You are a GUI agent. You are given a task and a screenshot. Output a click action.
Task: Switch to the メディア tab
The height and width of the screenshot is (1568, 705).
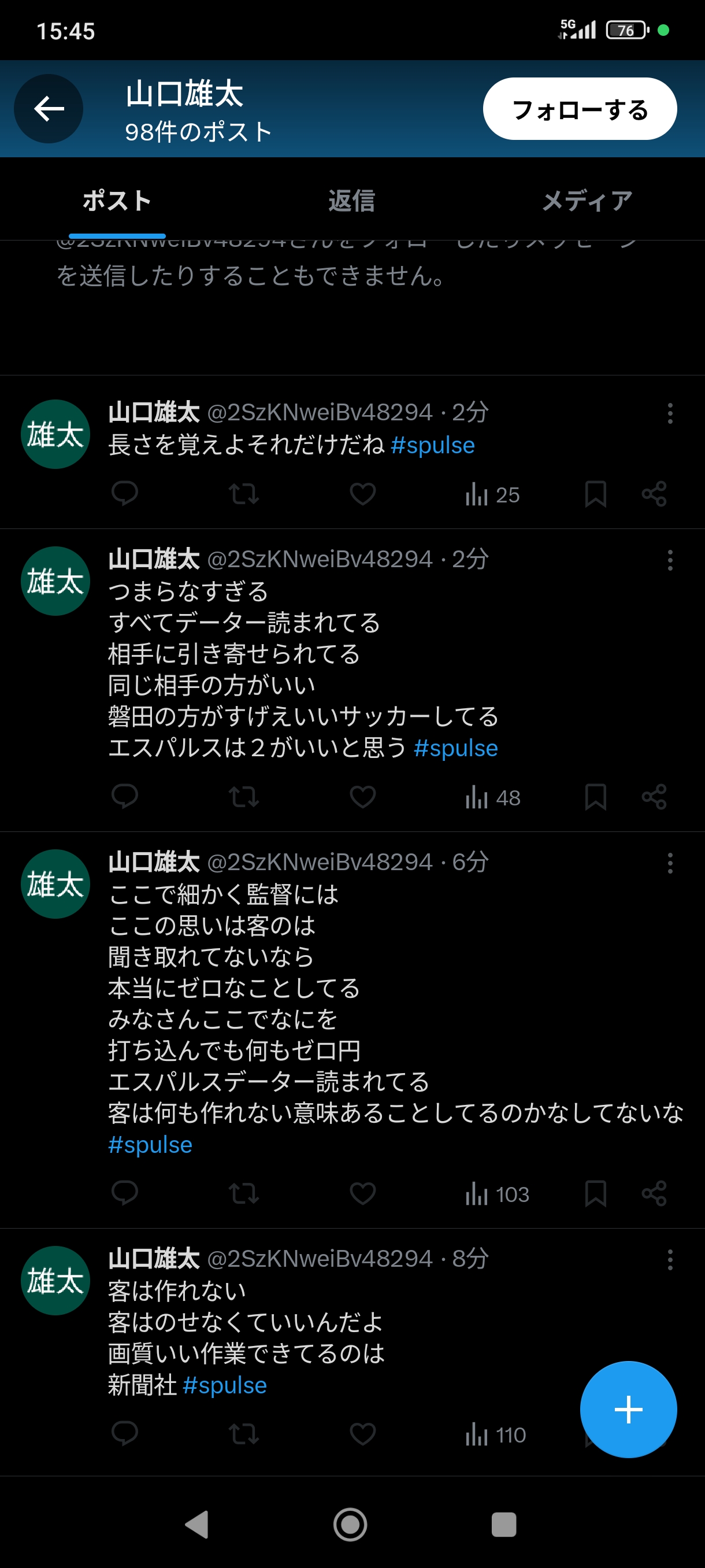(x=587, y=201)
